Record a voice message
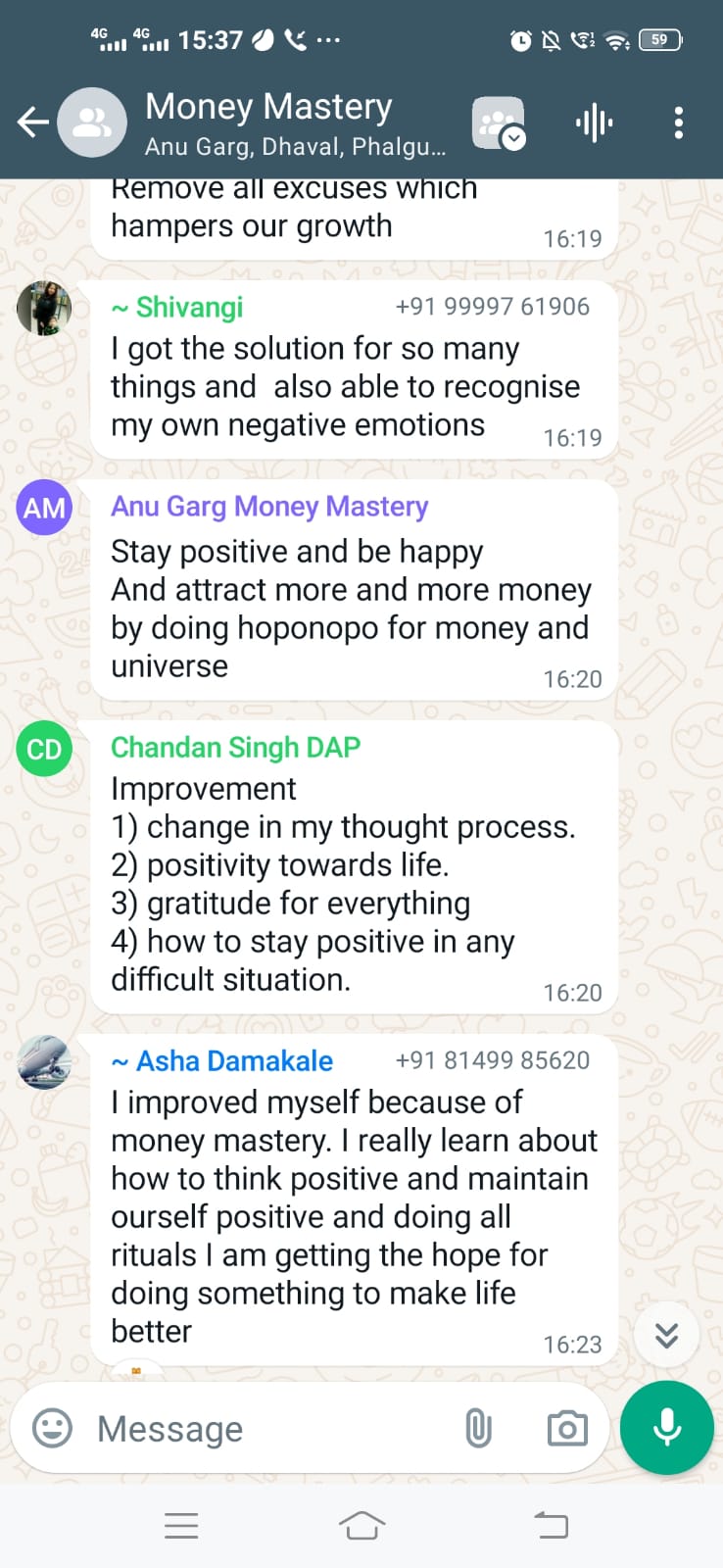This screenshot has width=723, height=1568. click(667, 1428)
